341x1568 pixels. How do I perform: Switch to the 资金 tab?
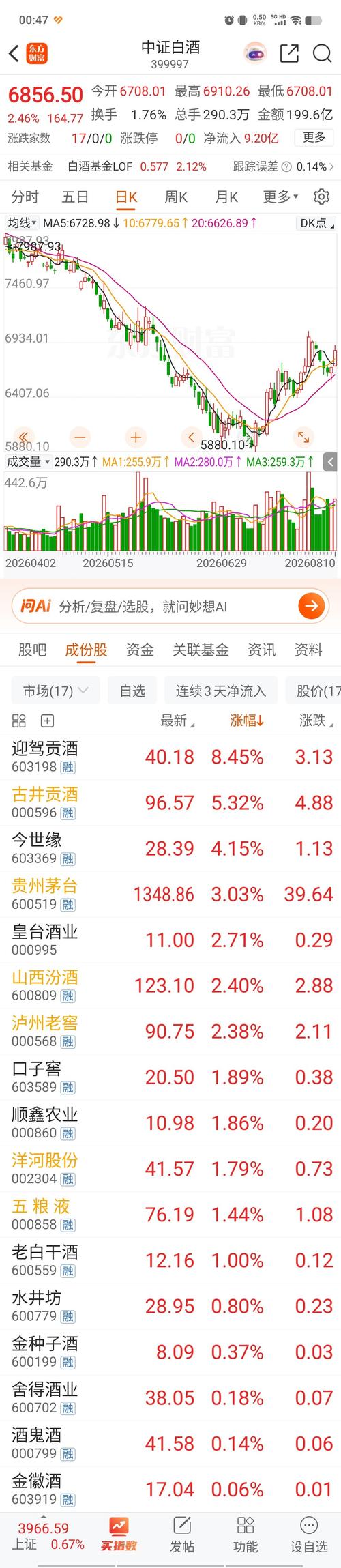point(140,650)
